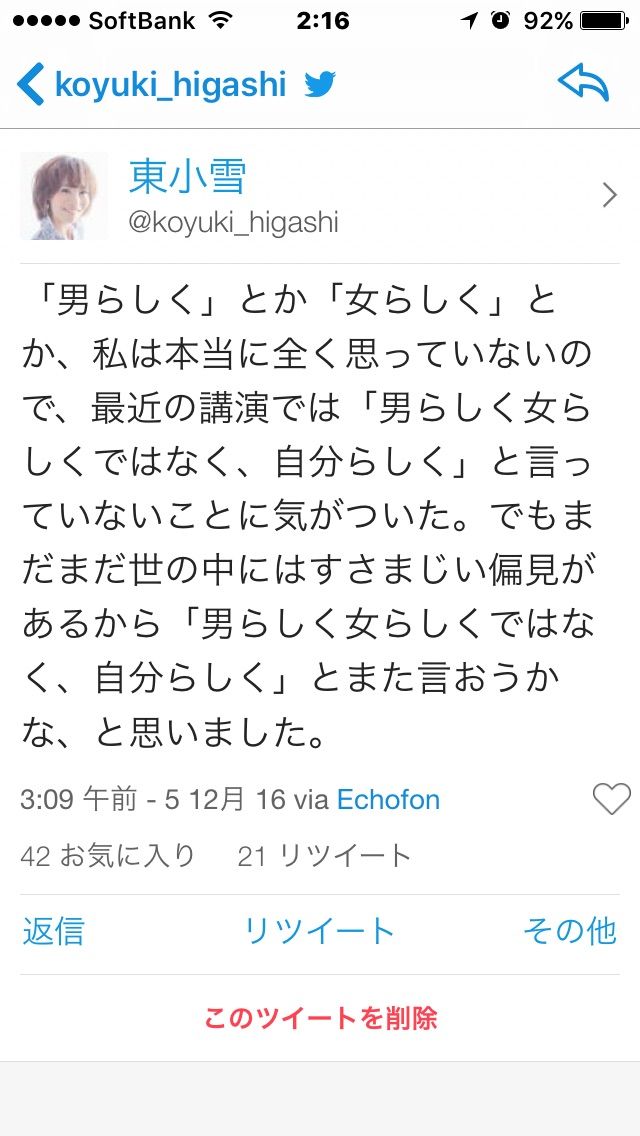
Task: Tap 返信 to reply
Action: (53, 931)
